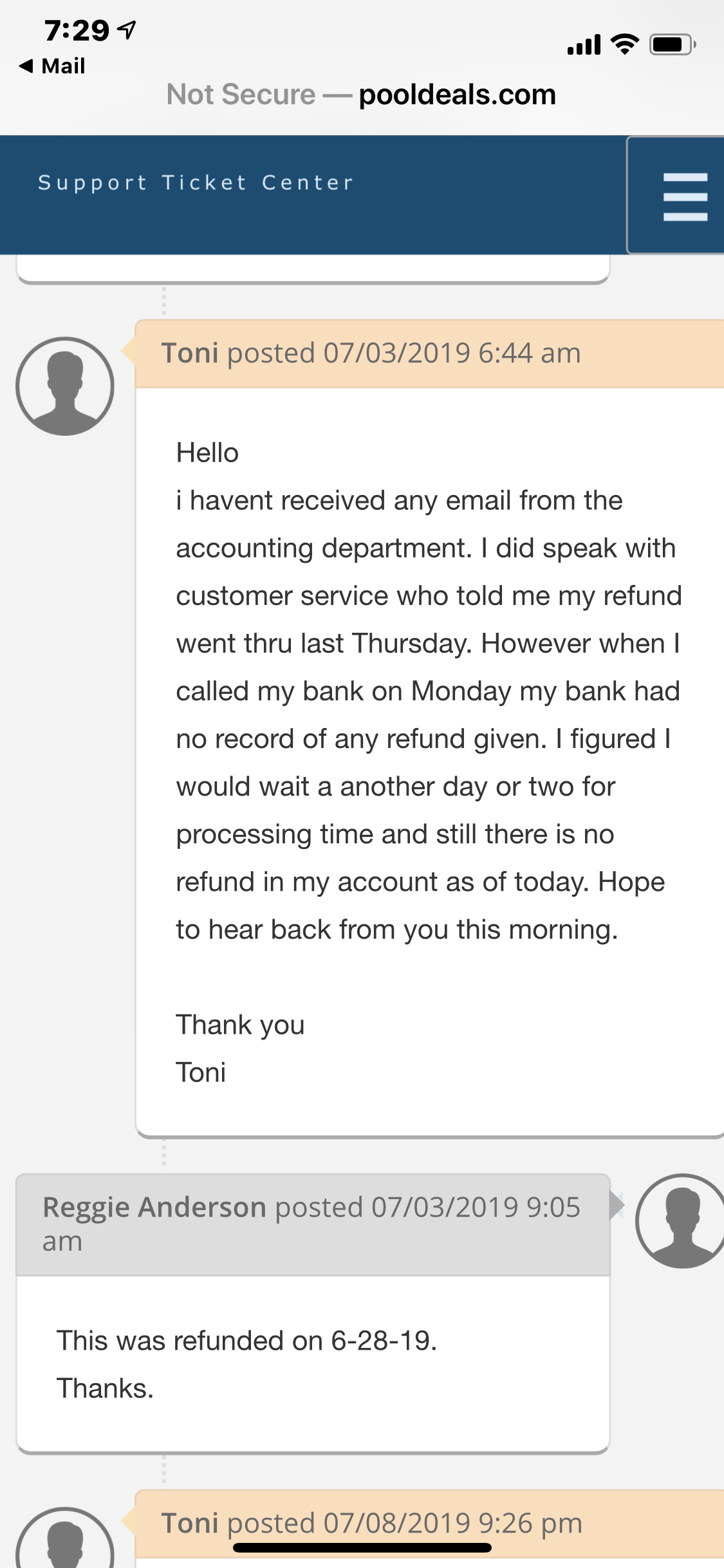Return to the Mail app
Image resolution: width=724 pixels, height=1568 pixels.
click(x=52, y=66)
